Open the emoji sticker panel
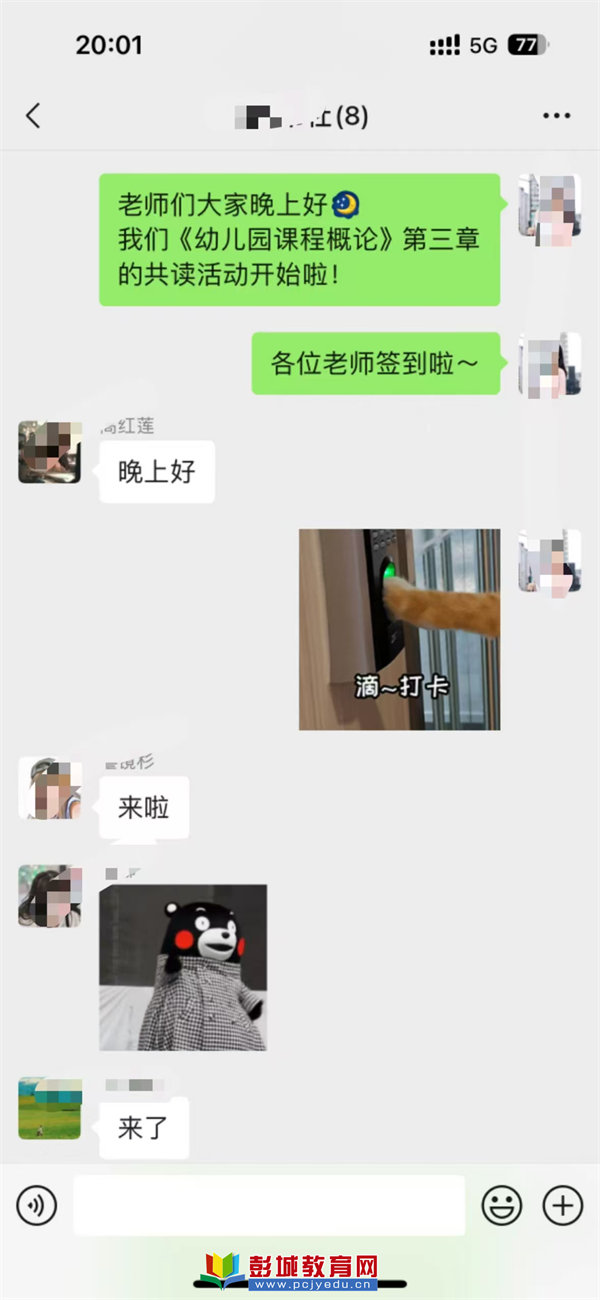The width and height of the screenshot is (600, 1300). click(502, 1205)
